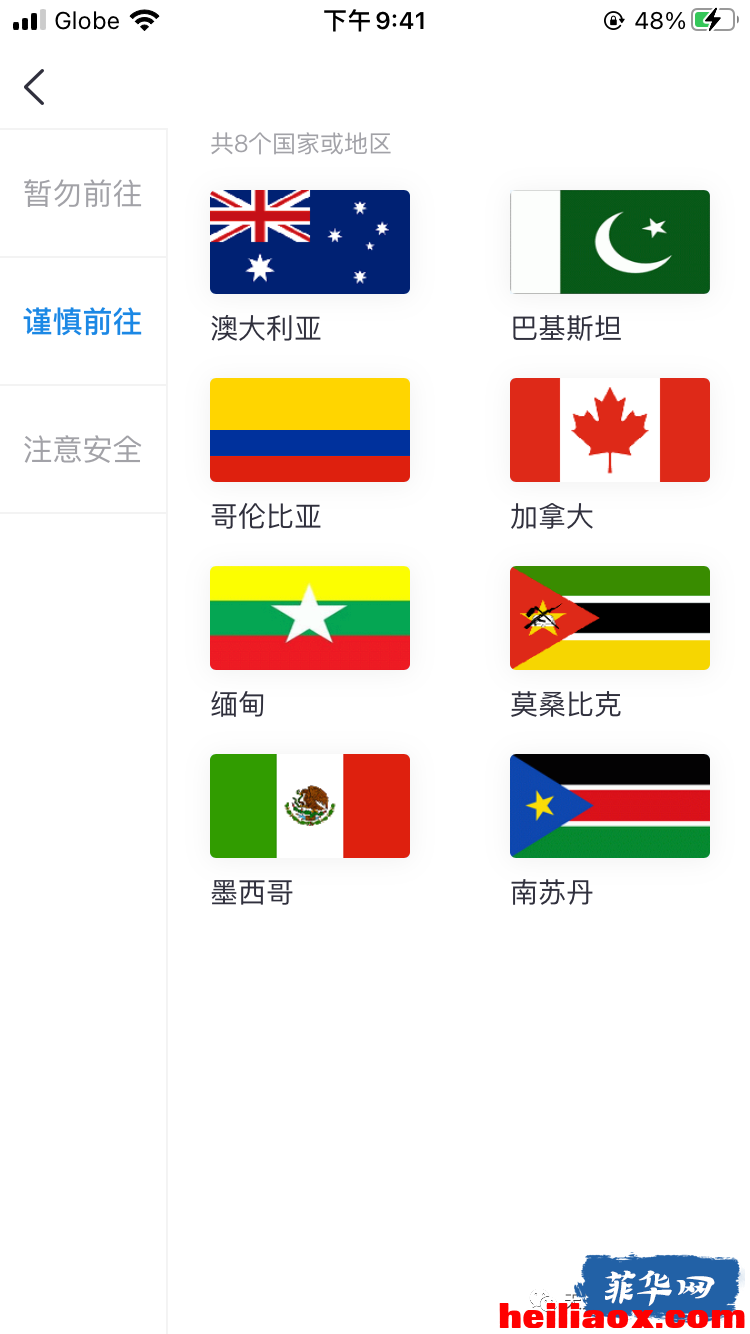
Task: Tap the 南苏丹 flag tile
Action: point(610,806)
